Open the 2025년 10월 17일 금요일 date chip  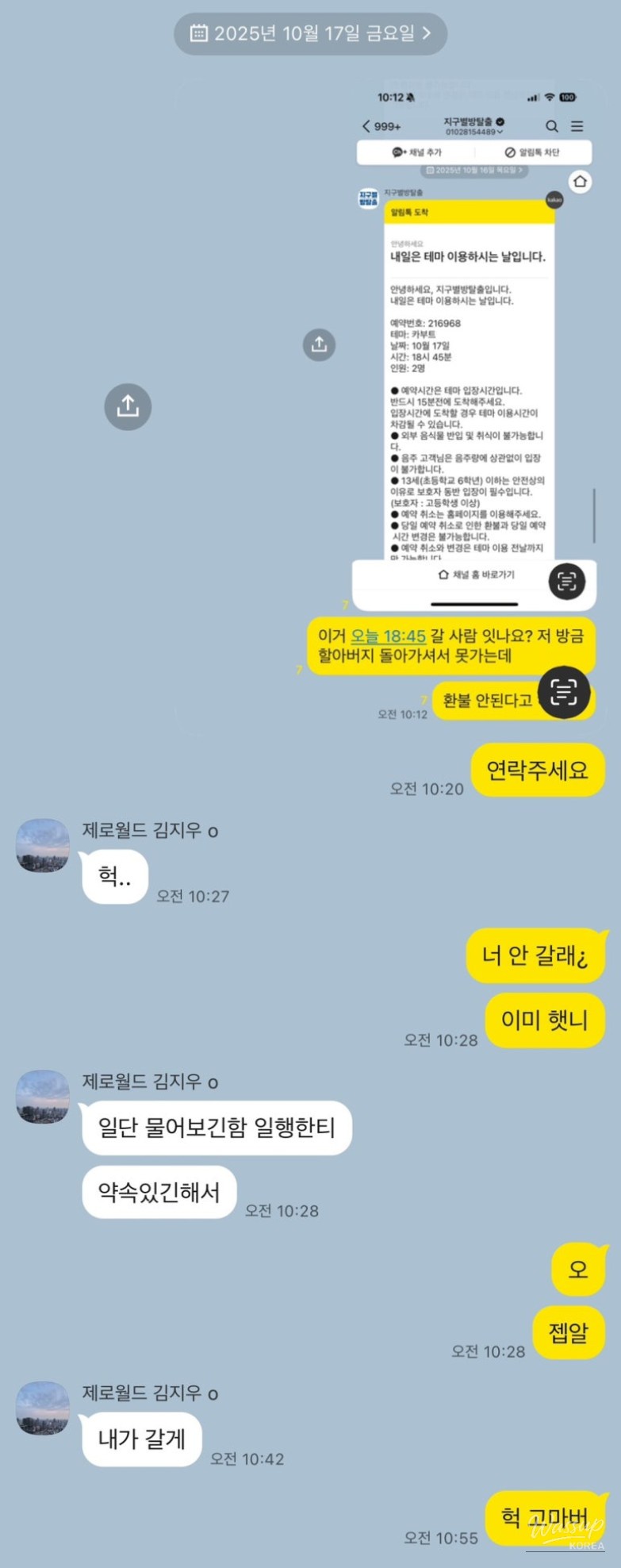(x=310, y=33)
